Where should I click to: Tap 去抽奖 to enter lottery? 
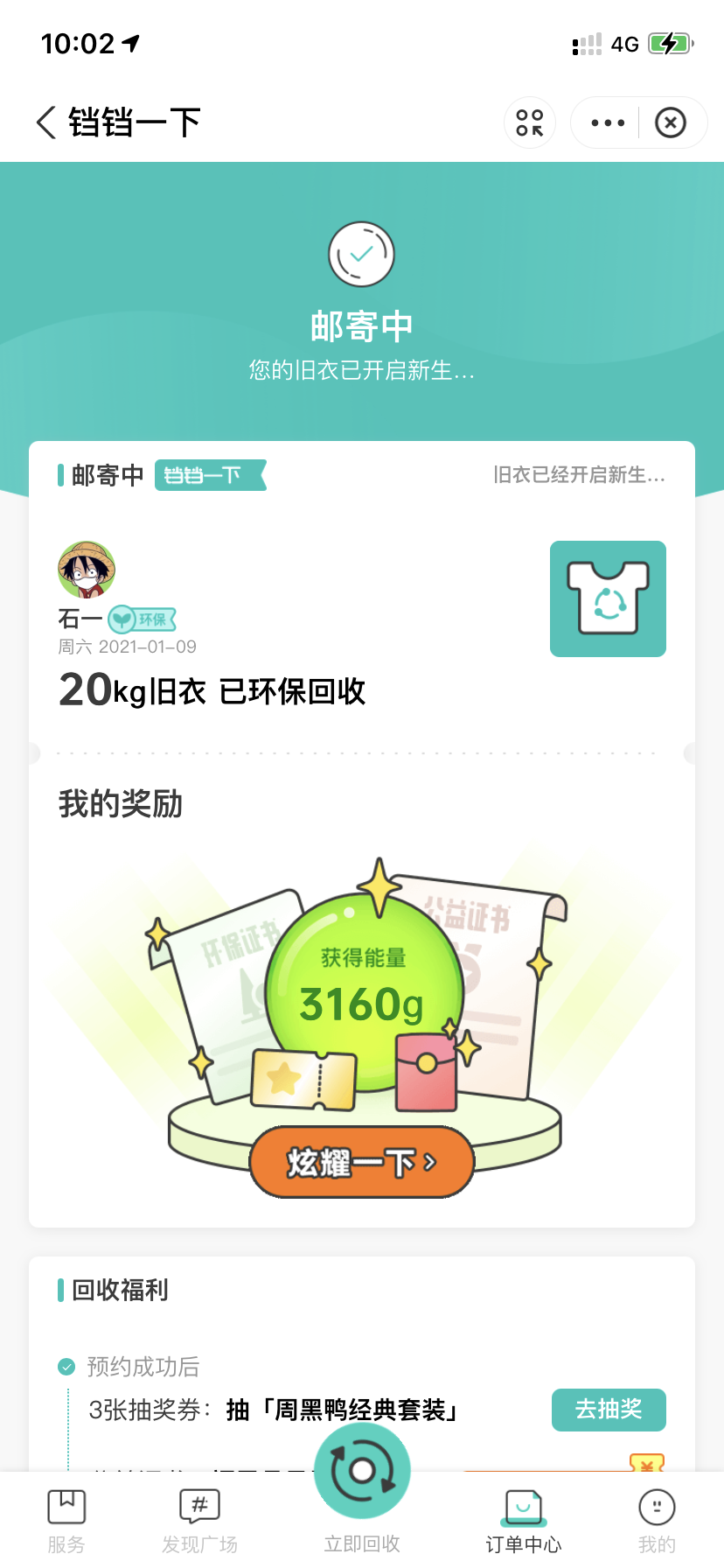coord(608,1409)
